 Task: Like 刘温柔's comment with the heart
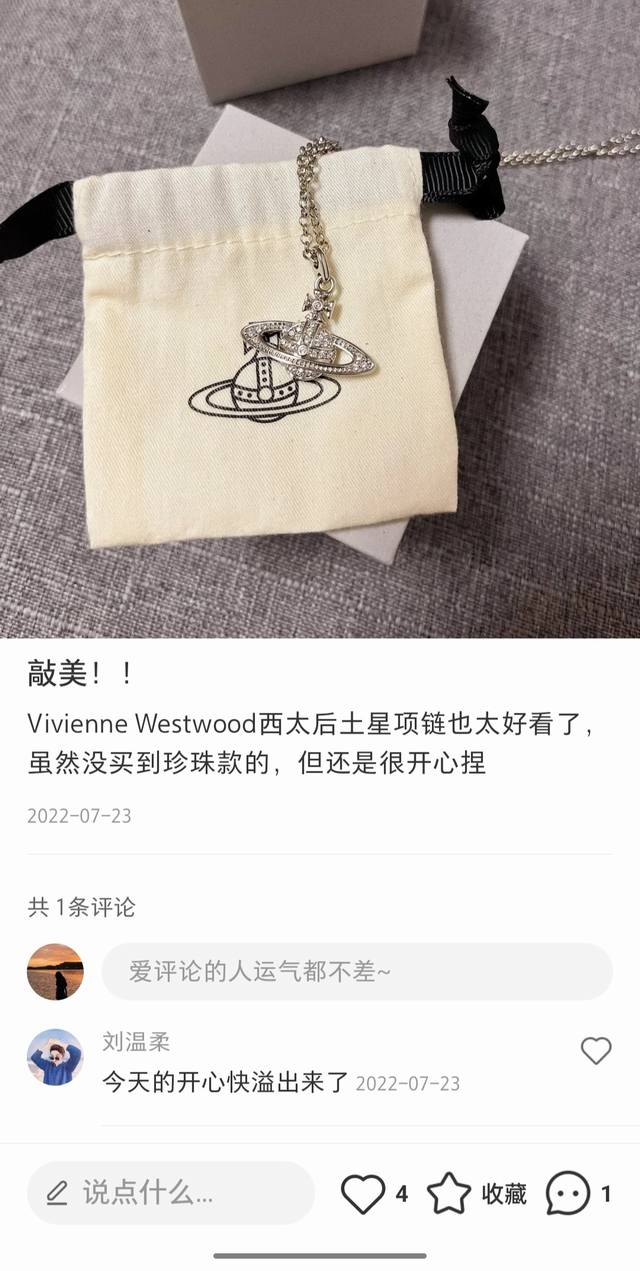tap(596, 1050)
